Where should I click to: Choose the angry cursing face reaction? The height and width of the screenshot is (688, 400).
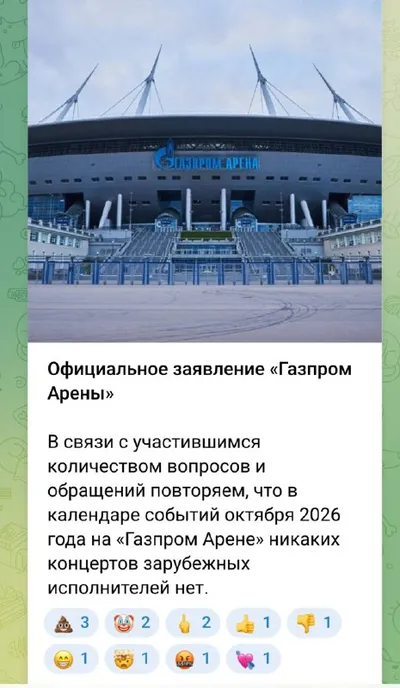point(193,659)
